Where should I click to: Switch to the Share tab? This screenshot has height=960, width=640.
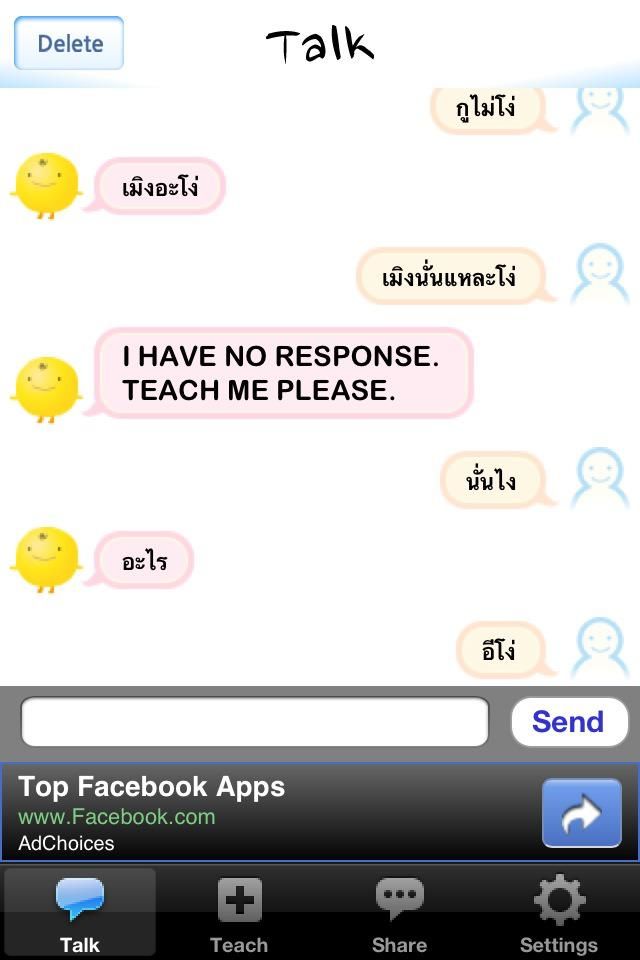[399, 914]
